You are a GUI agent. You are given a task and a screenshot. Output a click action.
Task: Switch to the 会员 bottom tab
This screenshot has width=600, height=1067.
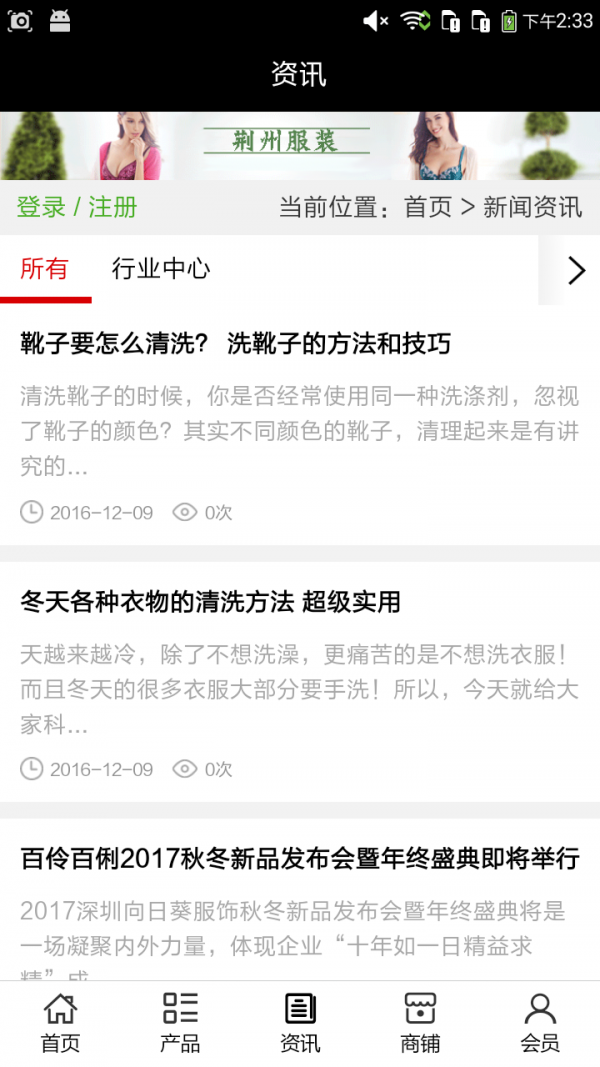540,1023
